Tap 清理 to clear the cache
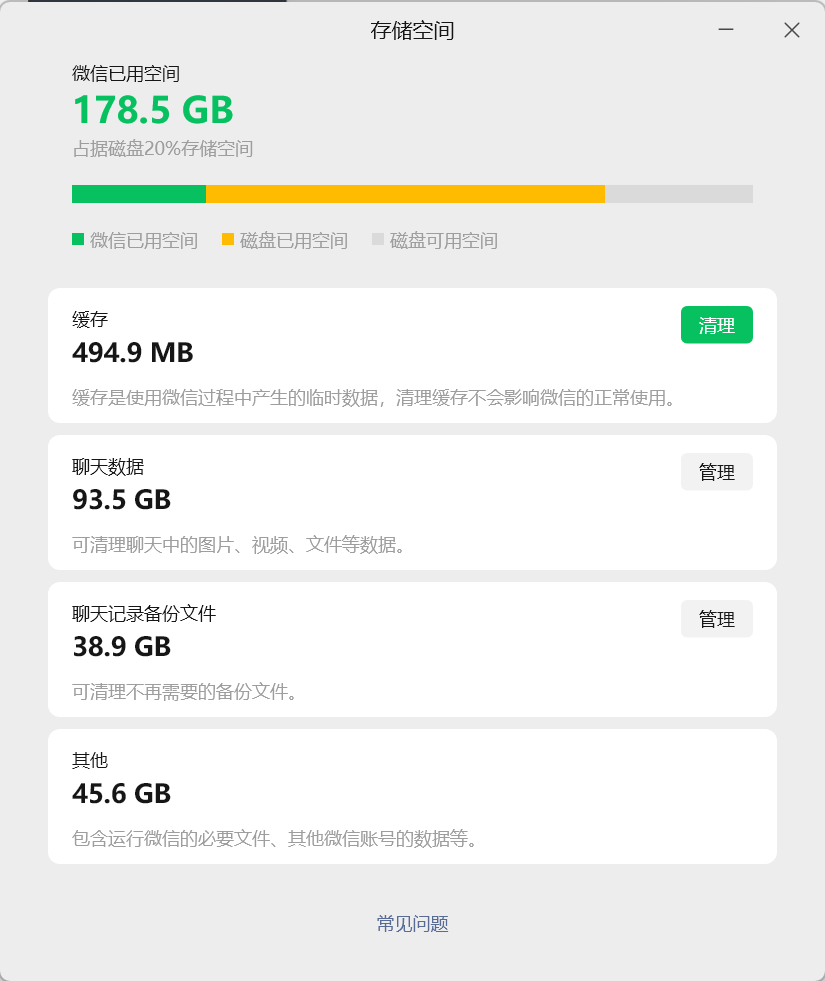 pos(717,325)
